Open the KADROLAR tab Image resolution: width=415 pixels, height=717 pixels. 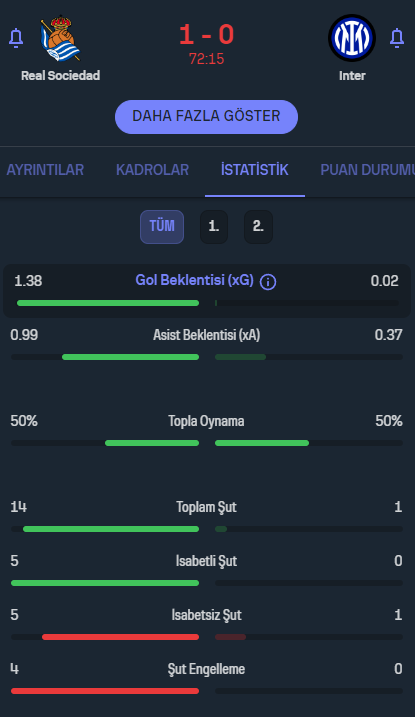point(152,170)
